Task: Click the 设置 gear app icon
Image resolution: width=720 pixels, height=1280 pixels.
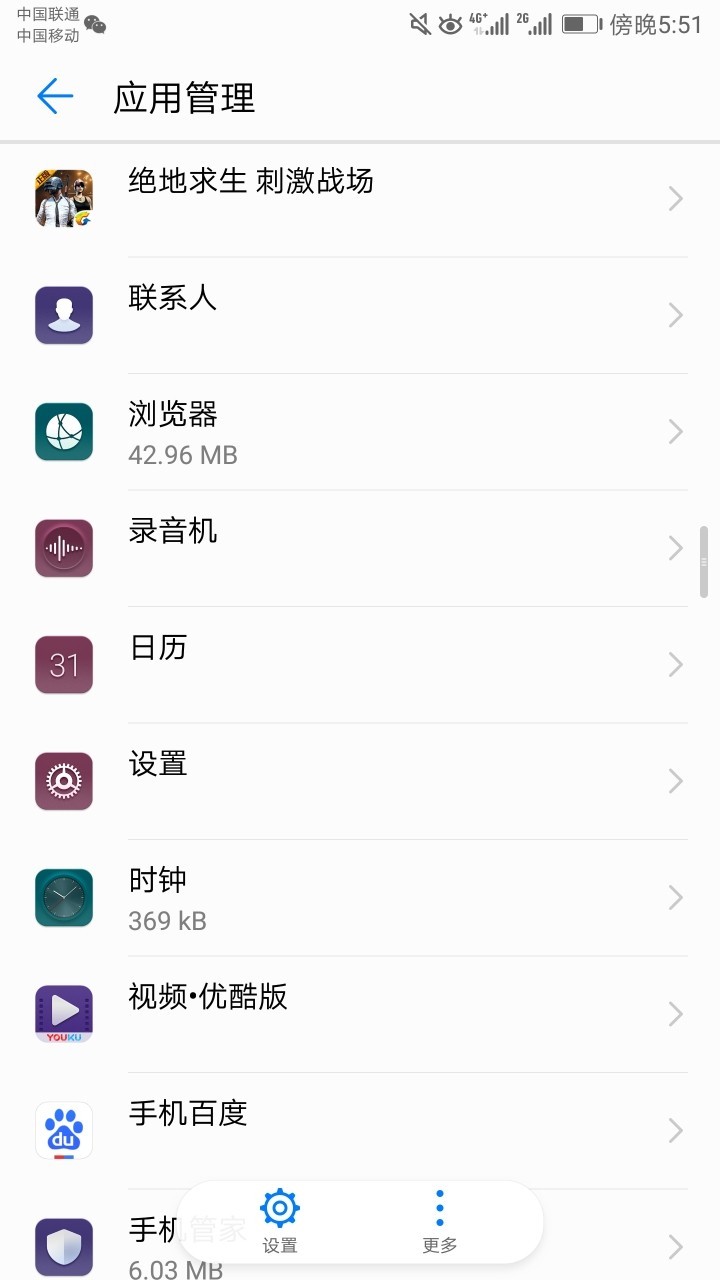Action: click(64, 781)
